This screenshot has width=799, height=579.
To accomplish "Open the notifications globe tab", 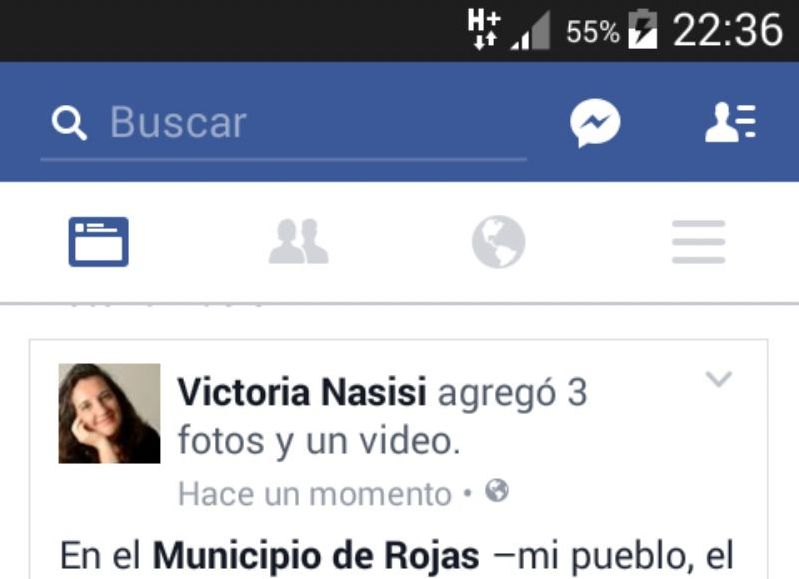I will [x=498, y=242].
